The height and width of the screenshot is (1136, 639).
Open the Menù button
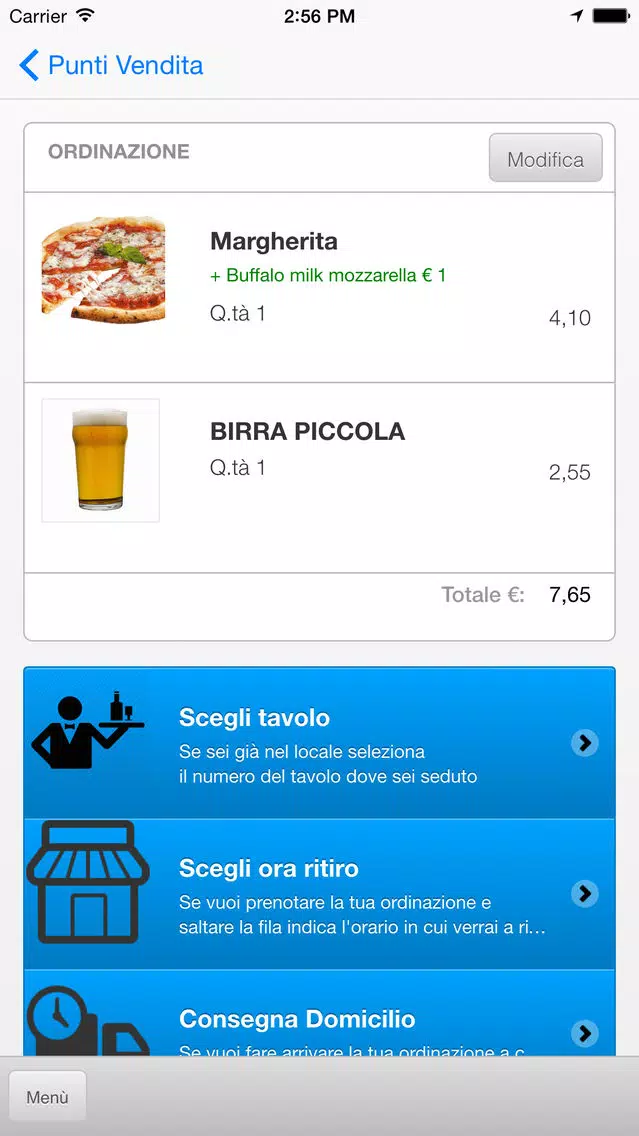click(x=48, y=1097)
